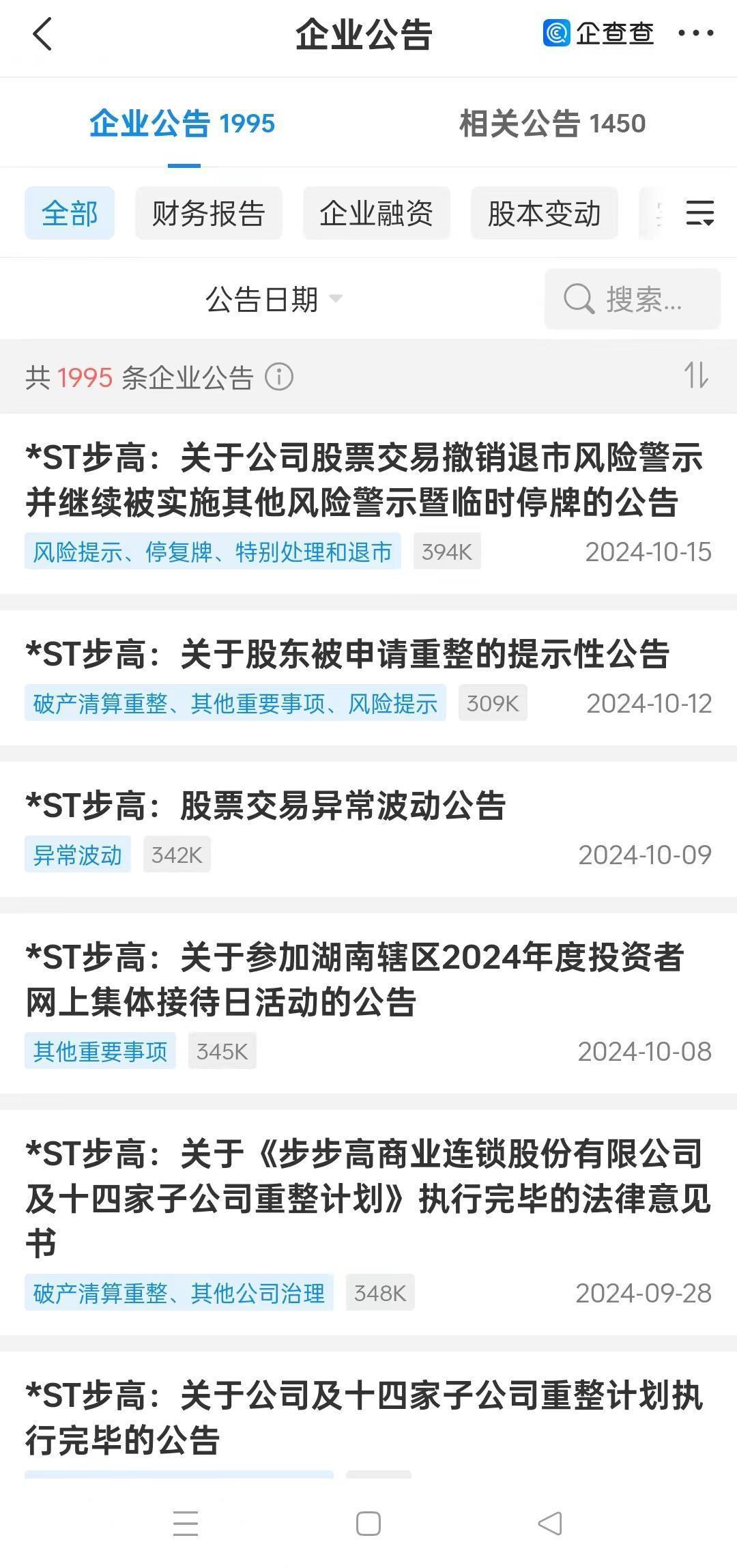Open the 公告日期 dropdown

(x=273, y=299)
